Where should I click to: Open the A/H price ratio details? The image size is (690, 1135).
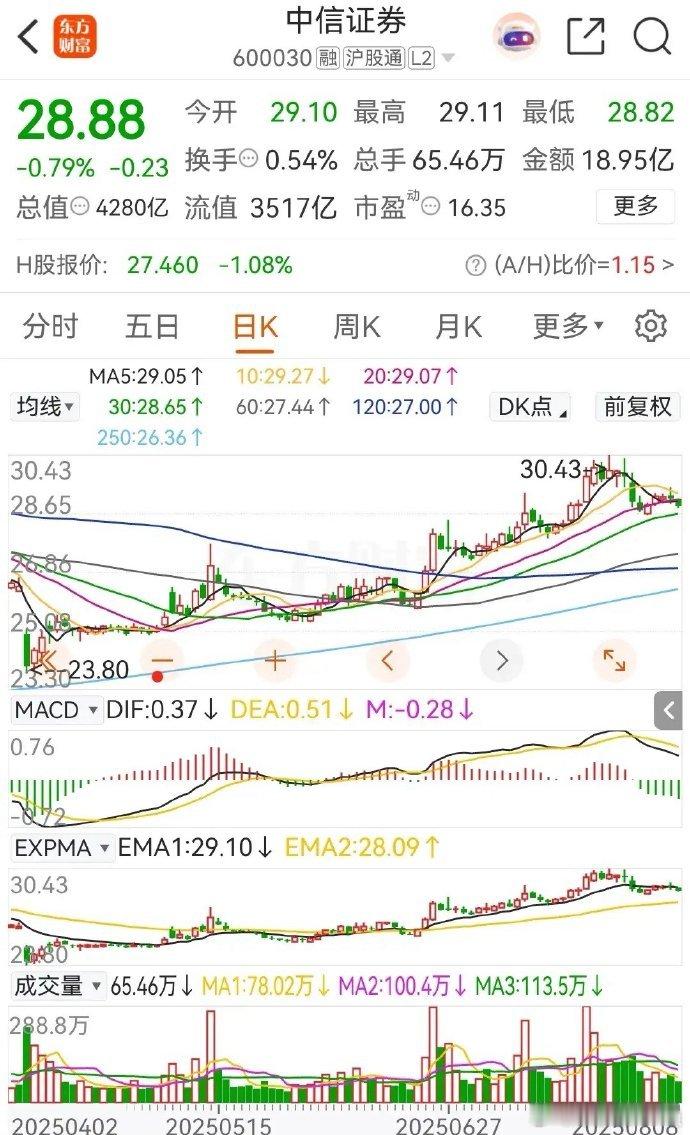570,265
